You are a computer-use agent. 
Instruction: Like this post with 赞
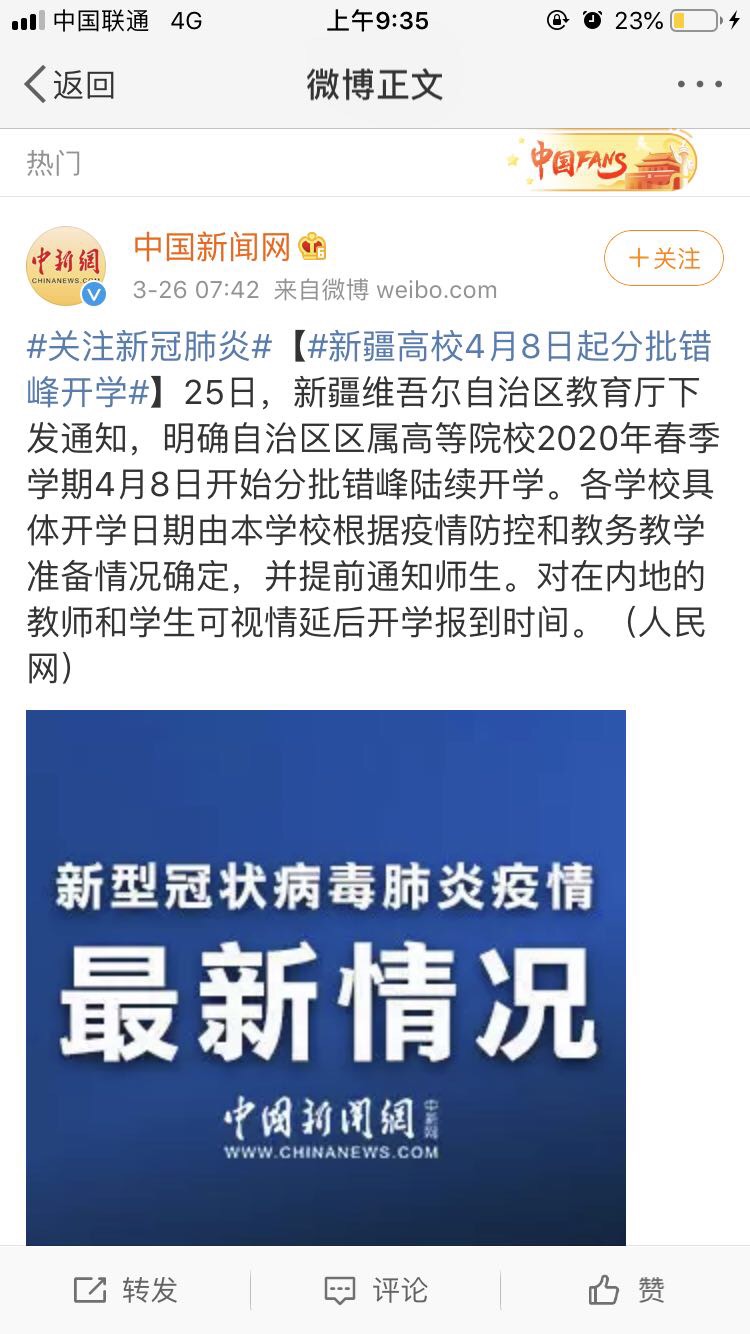tap(626, 1290)
